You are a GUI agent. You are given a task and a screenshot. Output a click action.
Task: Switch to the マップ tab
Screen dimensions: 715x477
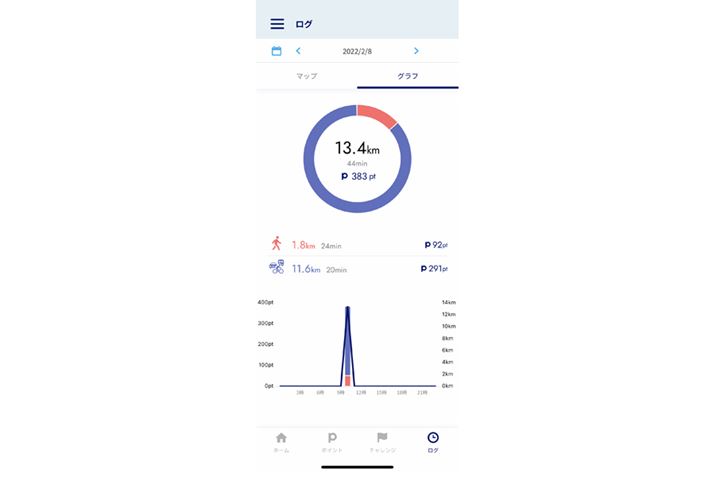pyautogui.click(x=307, y=77)
